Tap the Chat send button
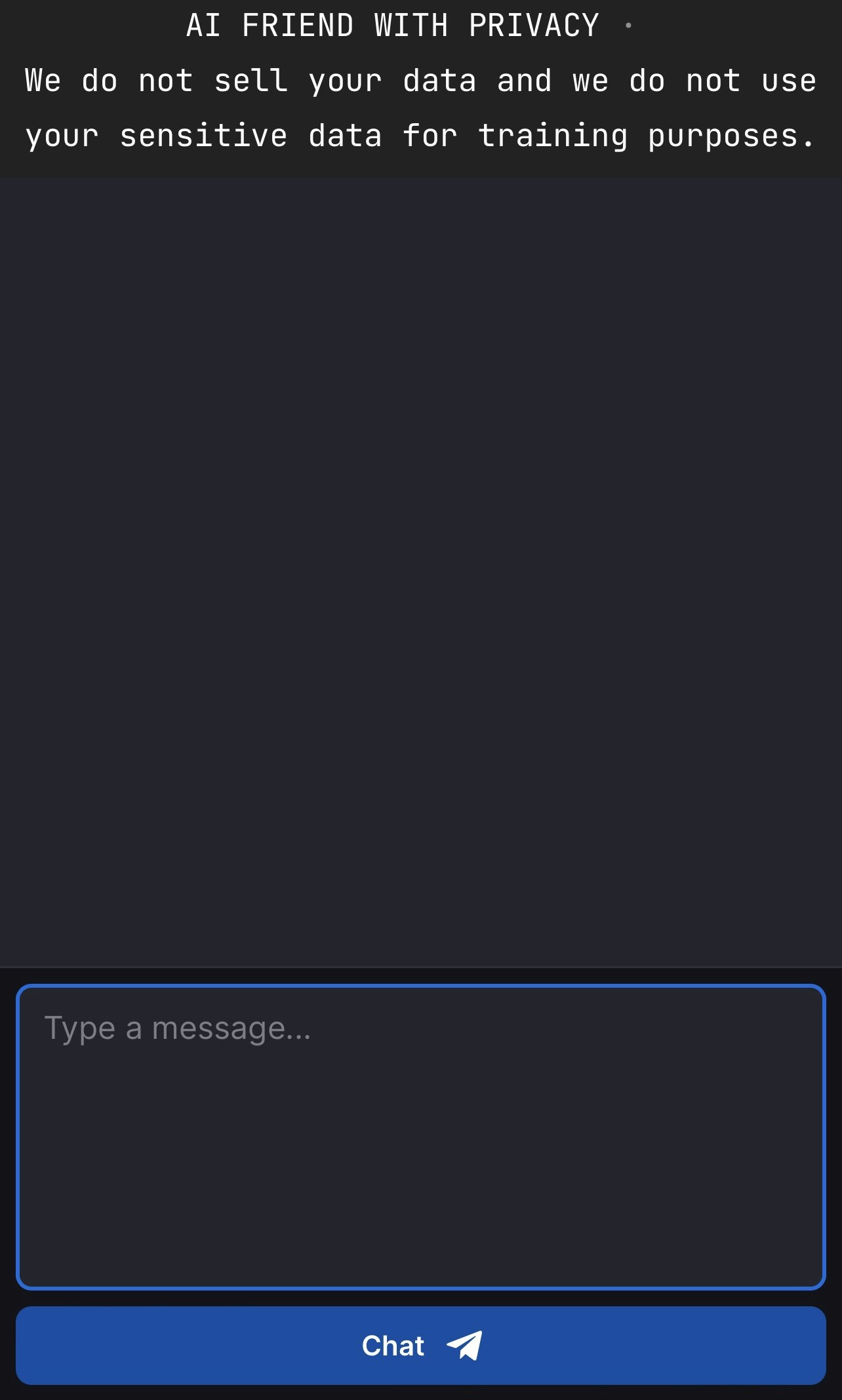The height and width of the screenshot is (1400, 842). (420, 1346)
